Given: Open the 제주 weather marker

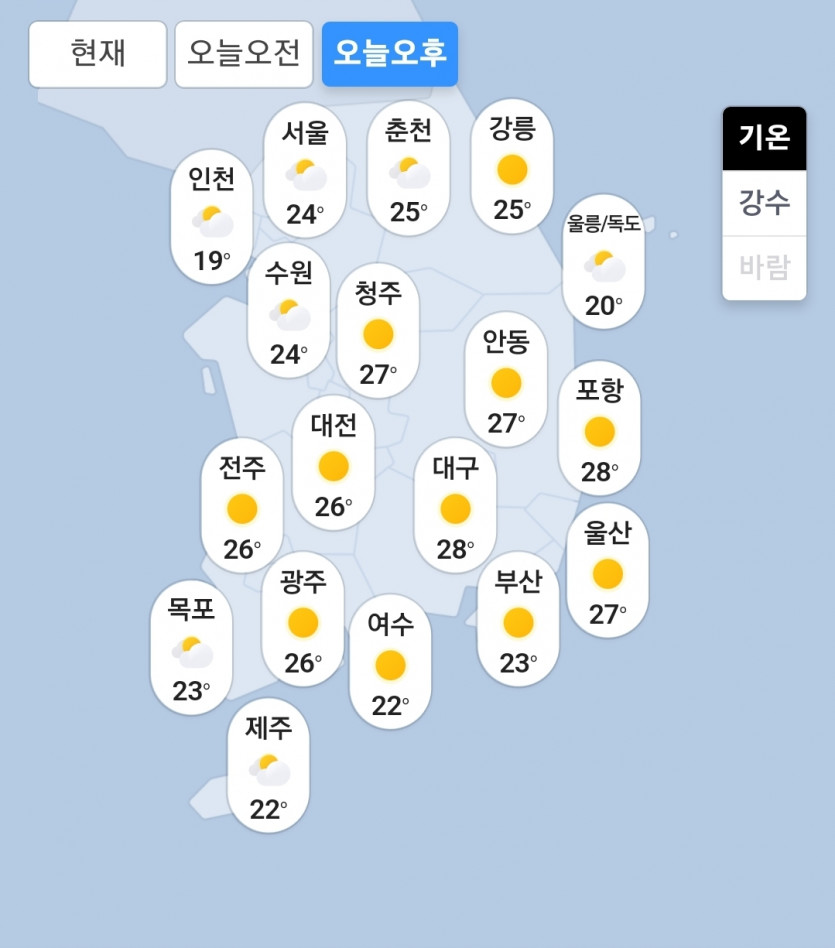Looking at the screenshot, I should pos(268,767).
